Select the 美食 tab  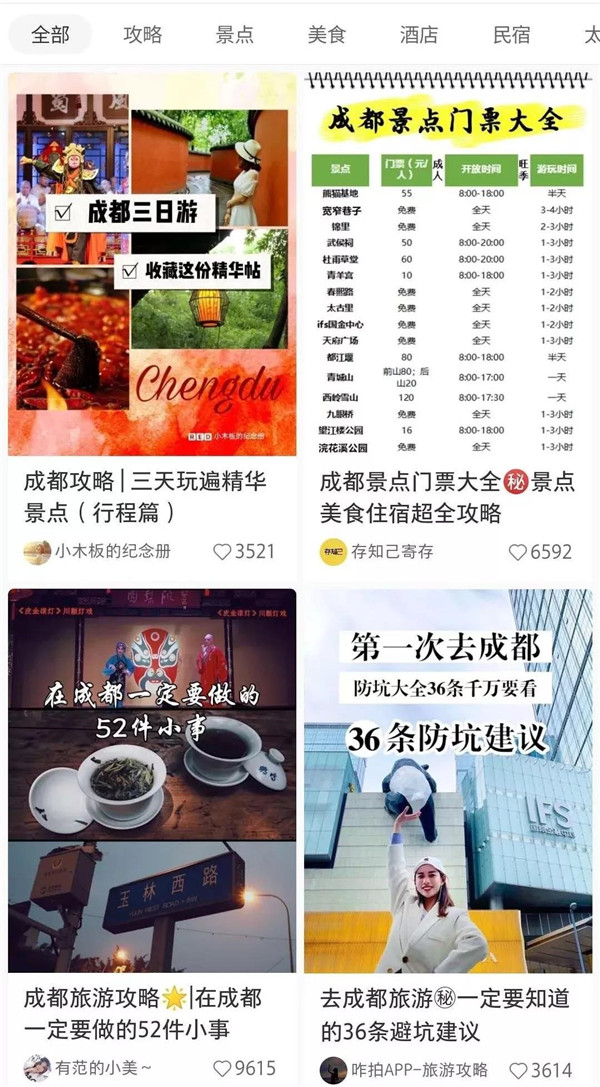(327, 35)
